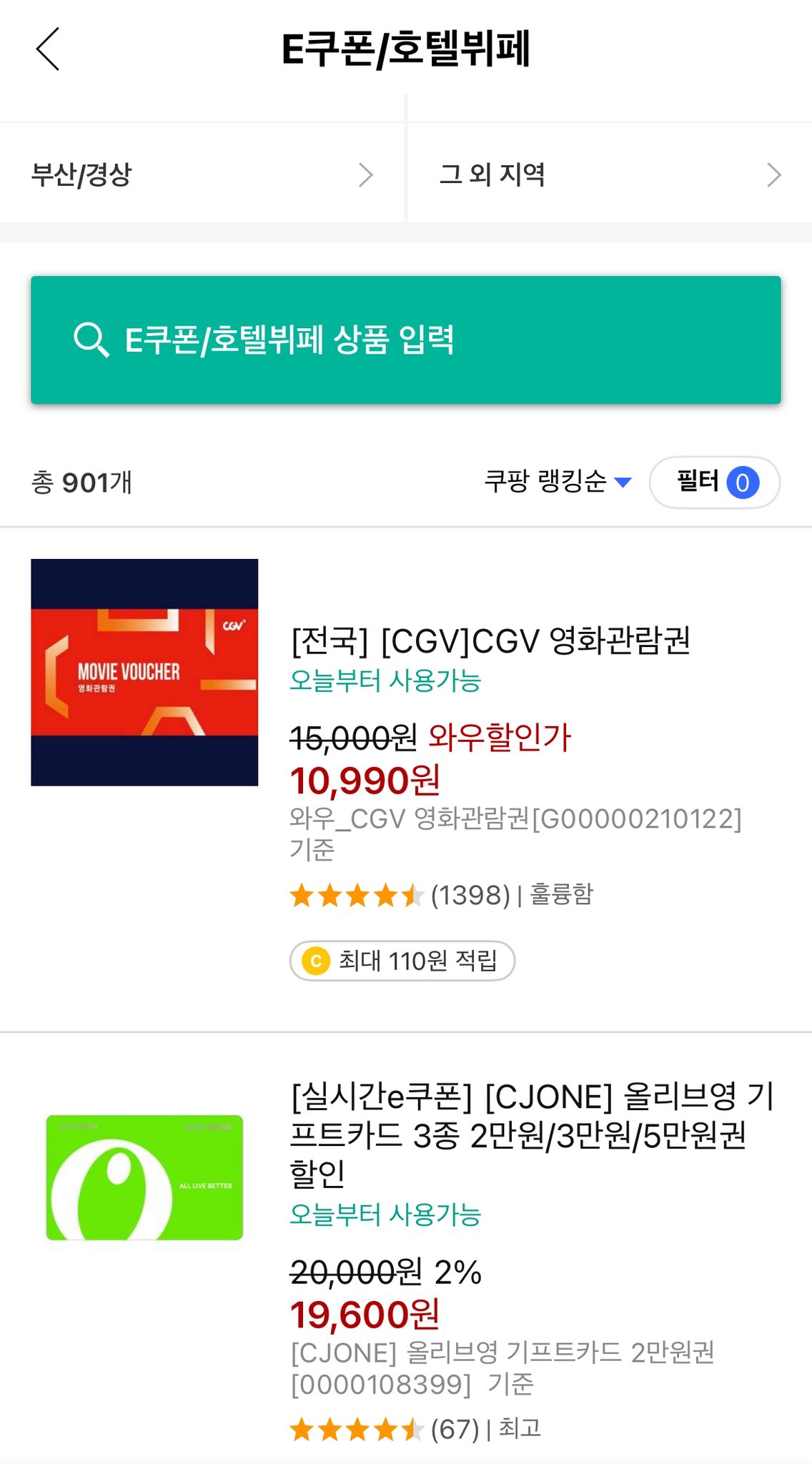The height and width of the screenshot is (1464, 812).
Task: Open the CGV 영화관람권 product listing
Action: tap(490, 640)
